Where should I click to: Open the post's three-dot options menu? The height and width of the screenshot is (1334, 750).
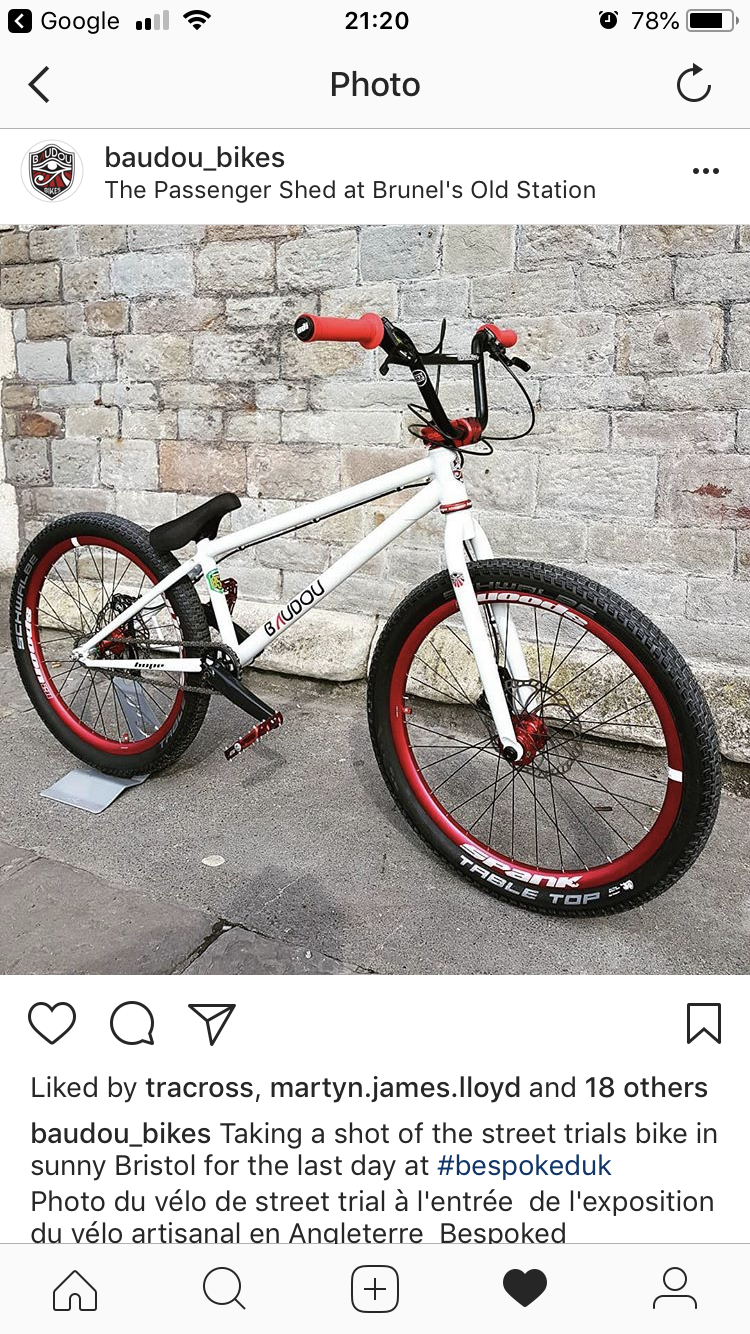tap(706, 172)
